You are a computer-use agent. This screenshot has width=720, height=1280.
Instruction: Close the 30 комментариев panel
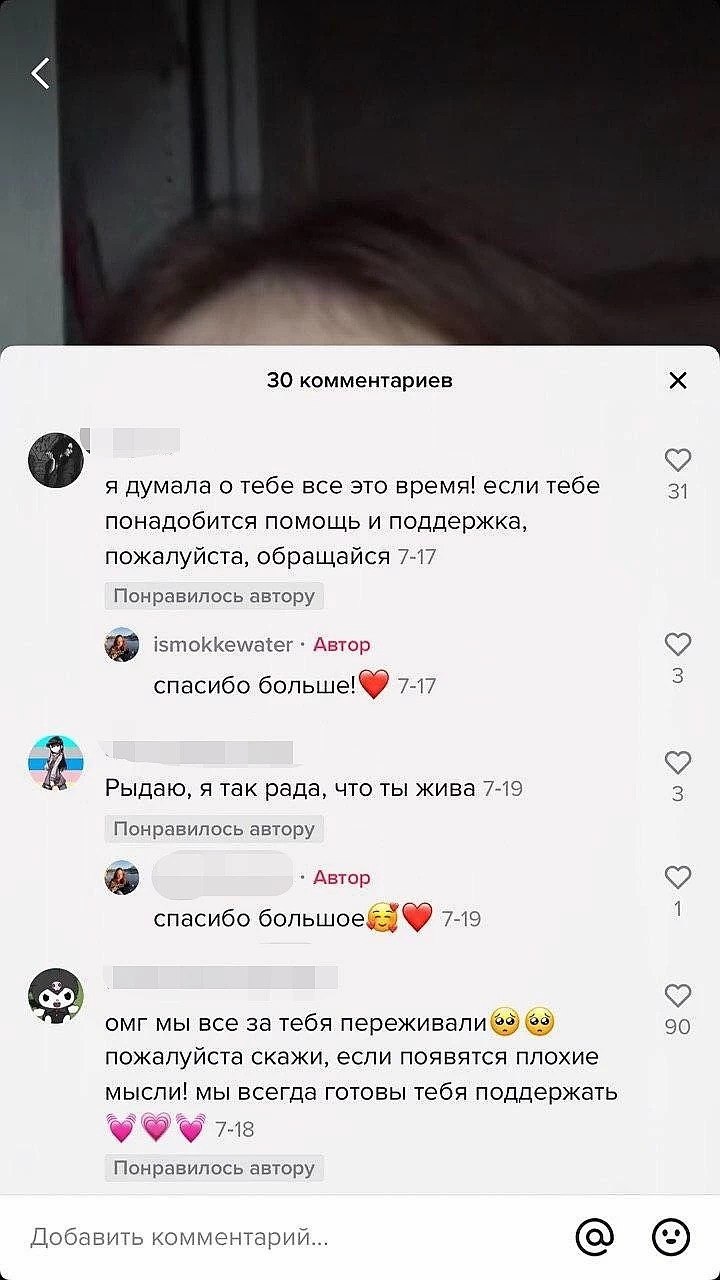[x=678, y=380]
